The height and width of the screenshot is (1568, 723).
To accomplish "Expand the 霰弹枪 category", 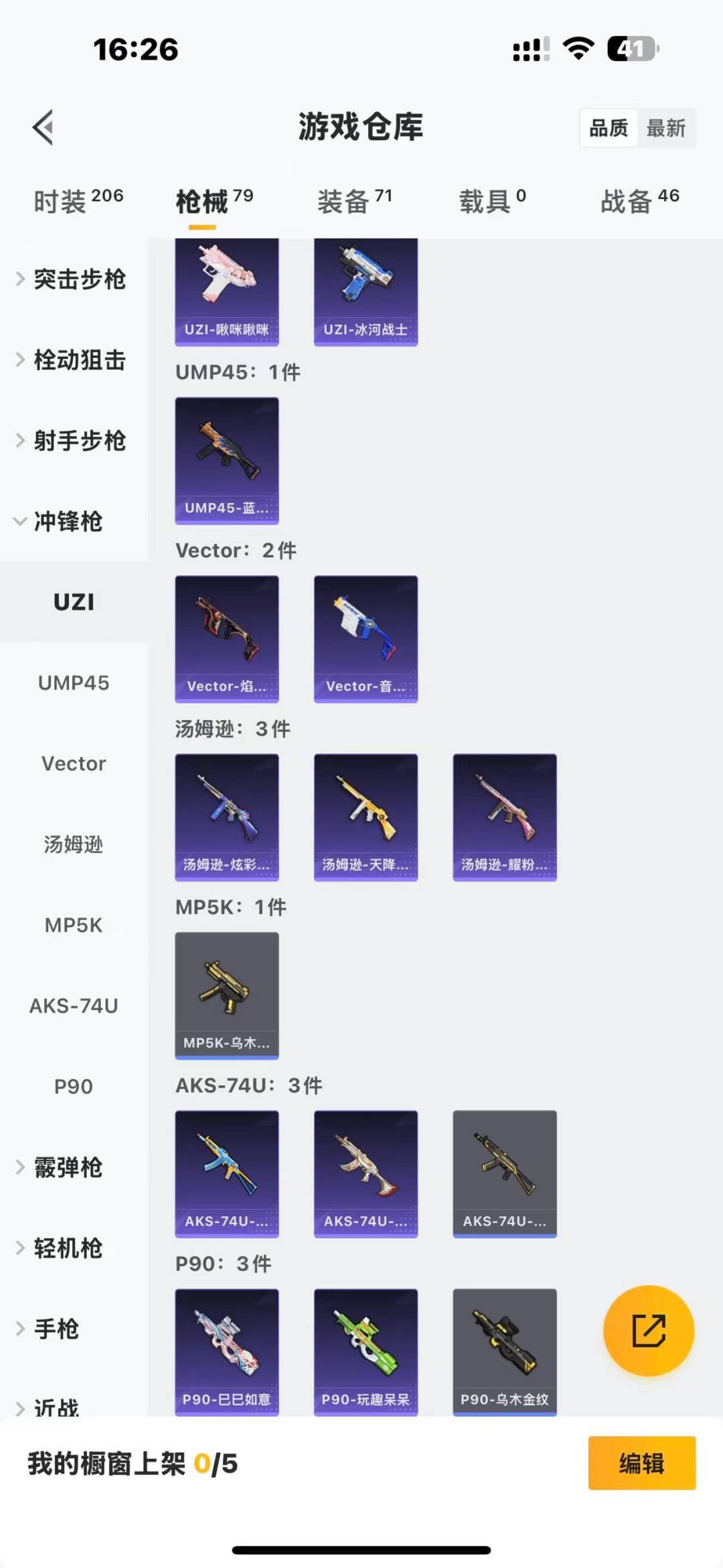I will click(67, 1167).
